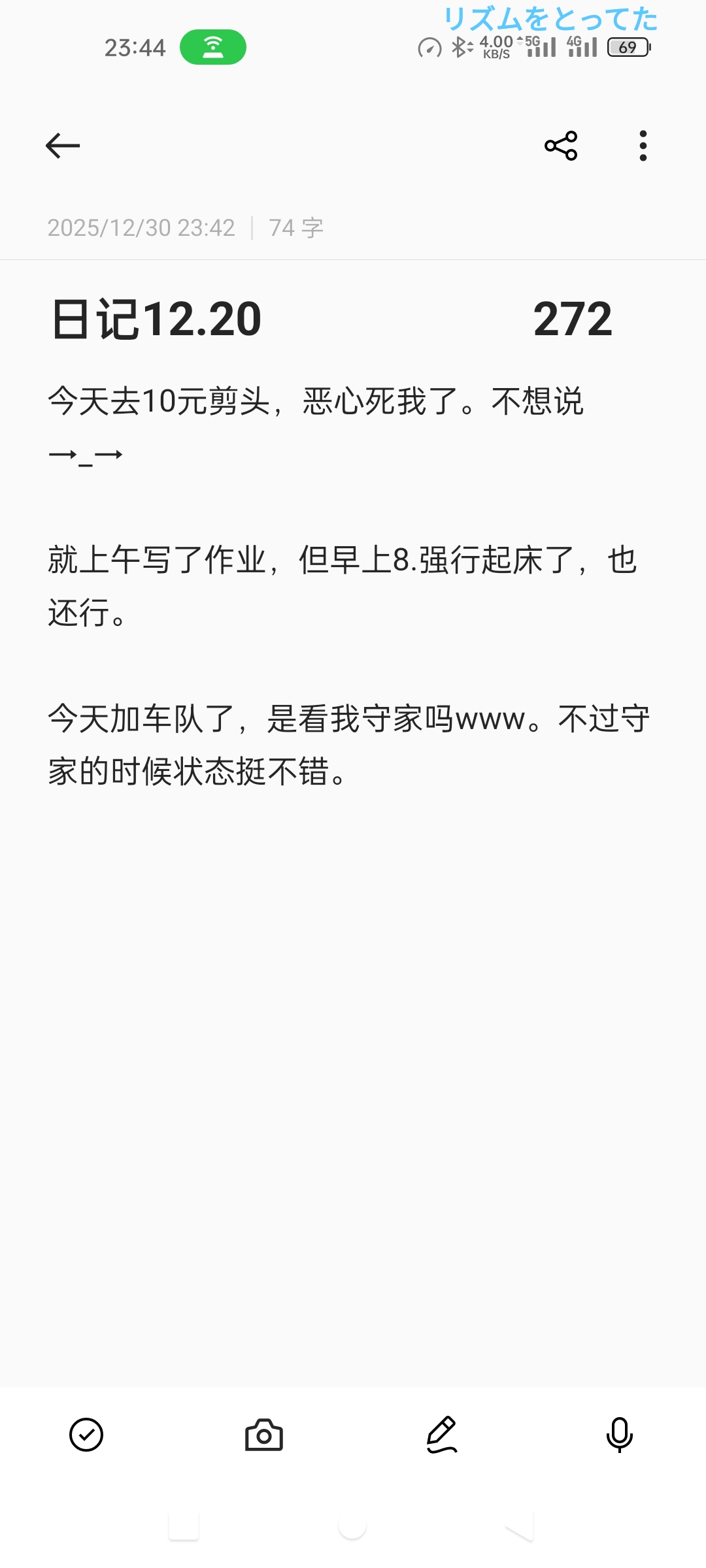Screen dimensions: 706x1568
Task: Open the share options via share icon
Action: 561,145
